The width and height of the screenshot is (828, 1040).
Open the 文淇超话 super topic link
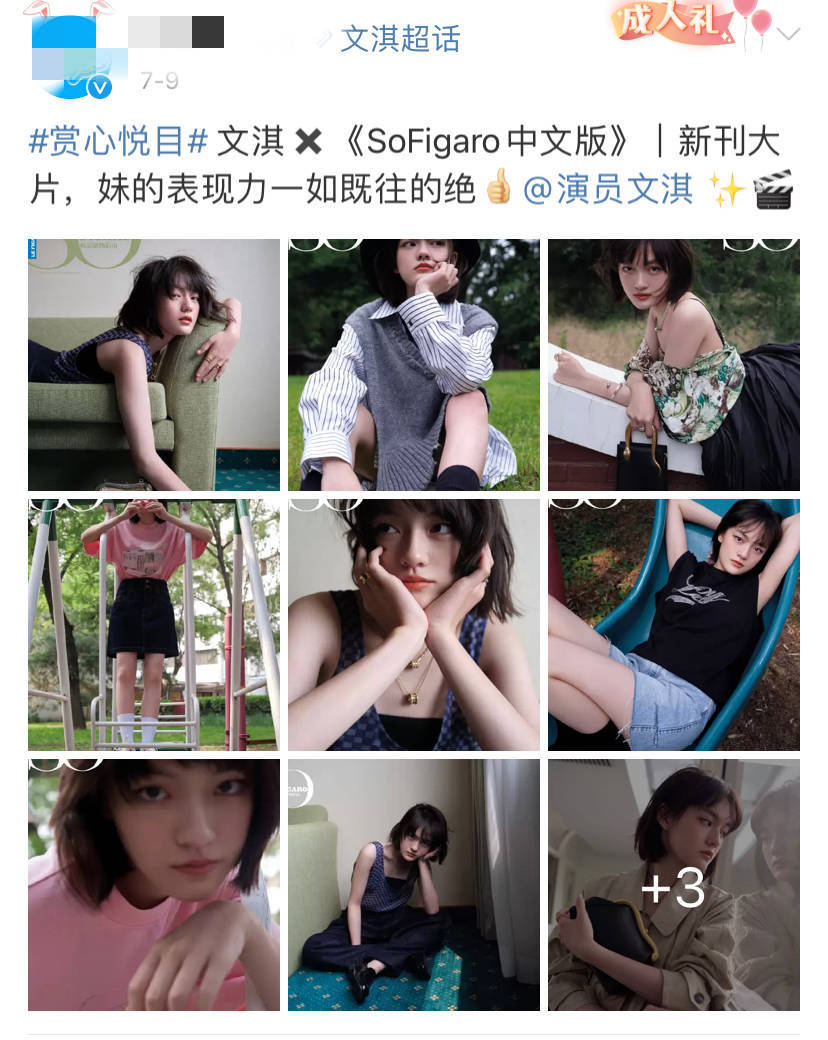[x=399, y=39]
